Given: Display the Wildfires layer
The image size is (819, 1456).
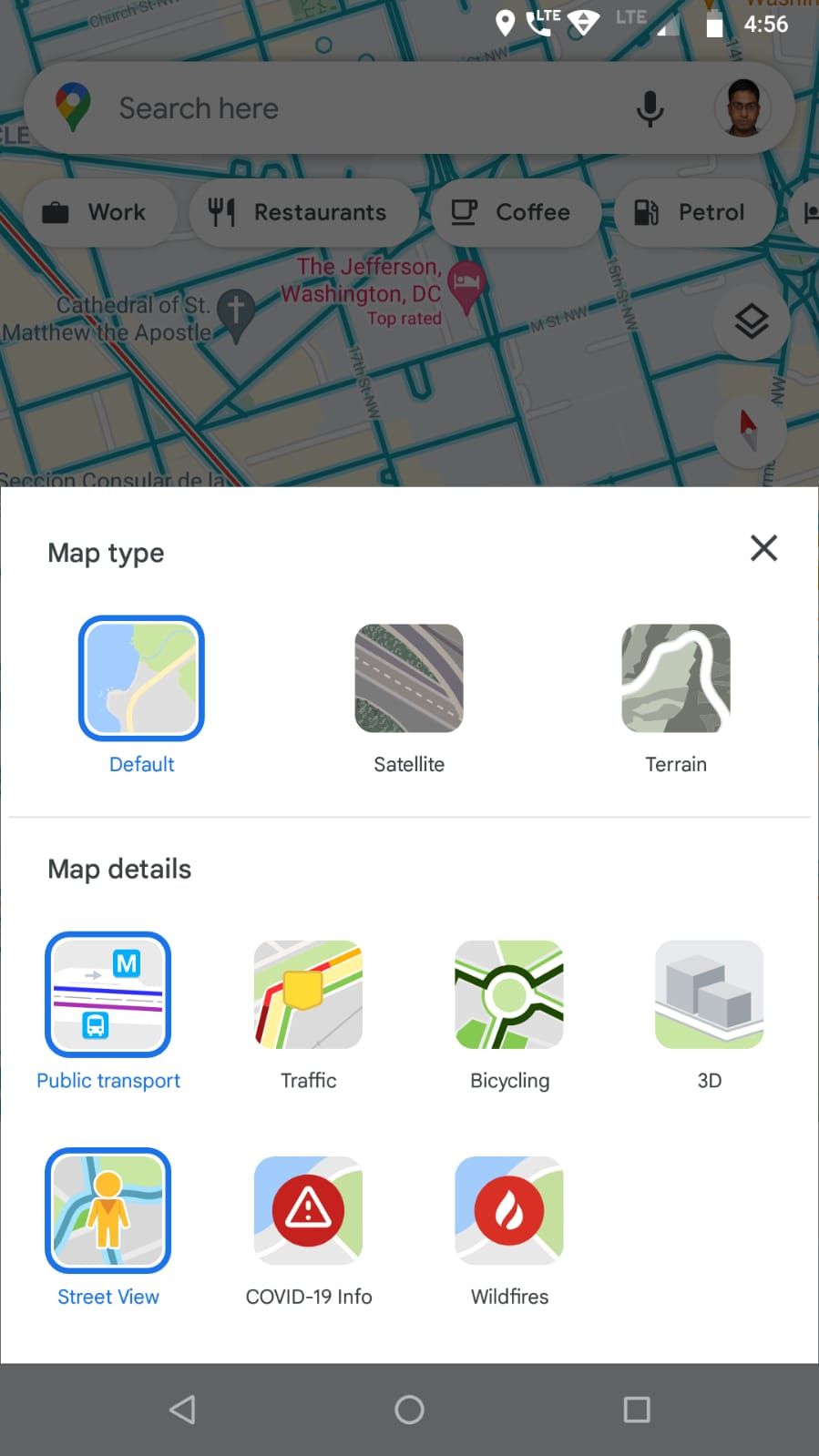Looking at the screenshot, I should [508, 1210].
